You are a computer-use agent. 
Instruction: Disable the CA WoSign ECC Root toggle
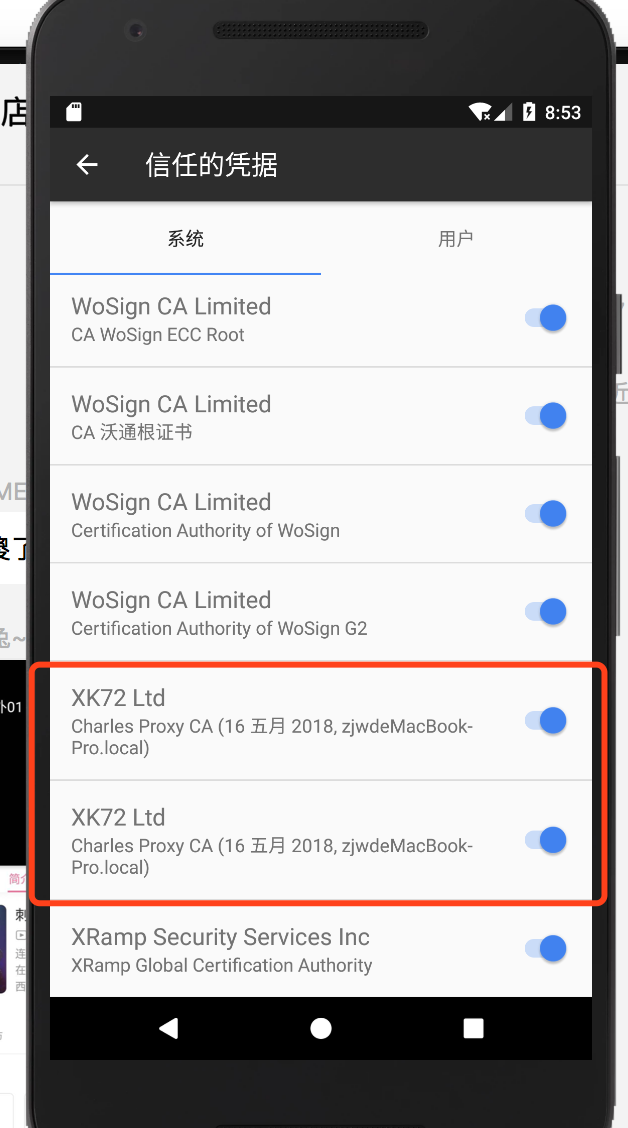546,318
